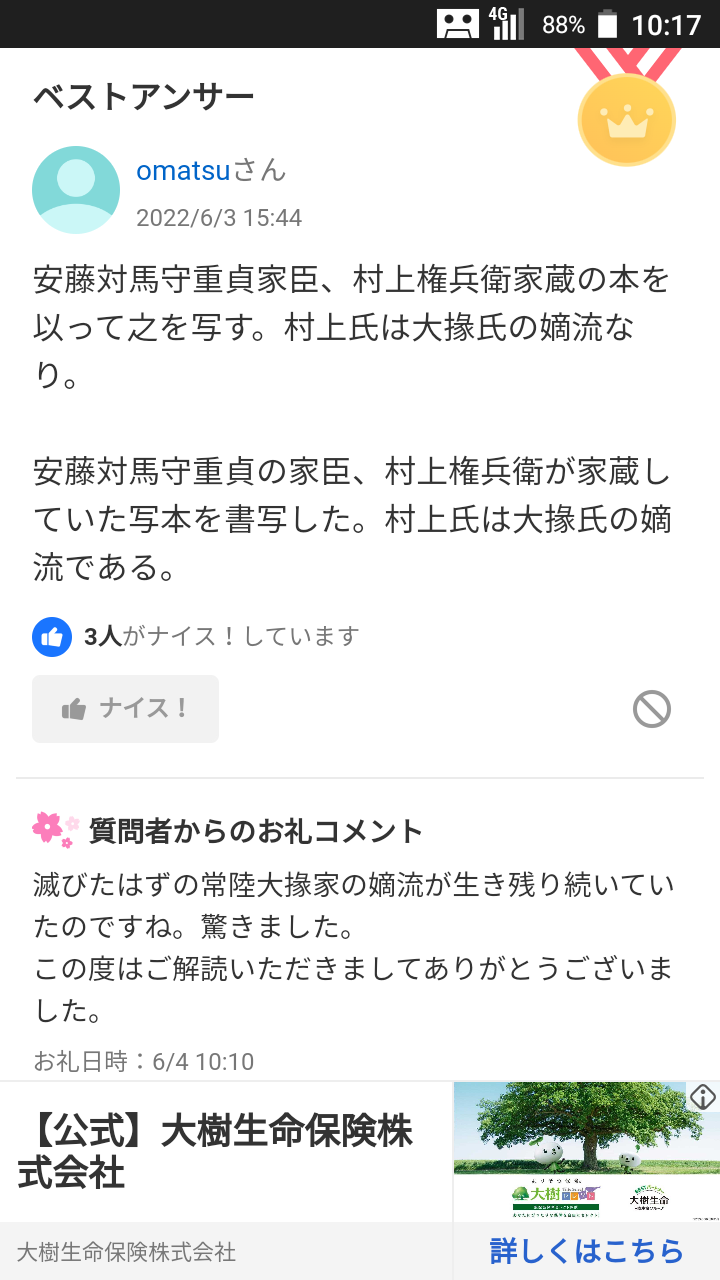Tap omatsu's profile avatar
Screen dimensions: 720x1280
pyautogui.click(x=76, y=190)
